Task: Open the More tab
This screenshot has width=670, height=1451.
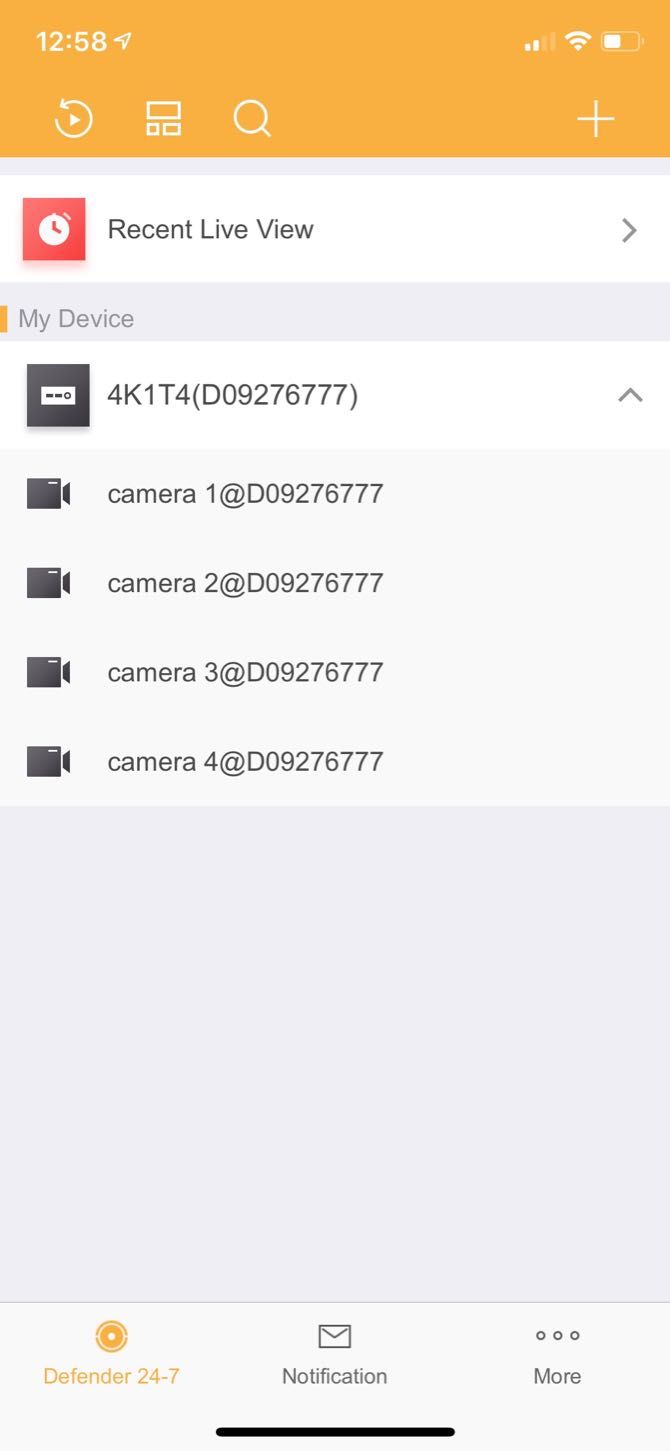Action: click(x=557, y=1353)
